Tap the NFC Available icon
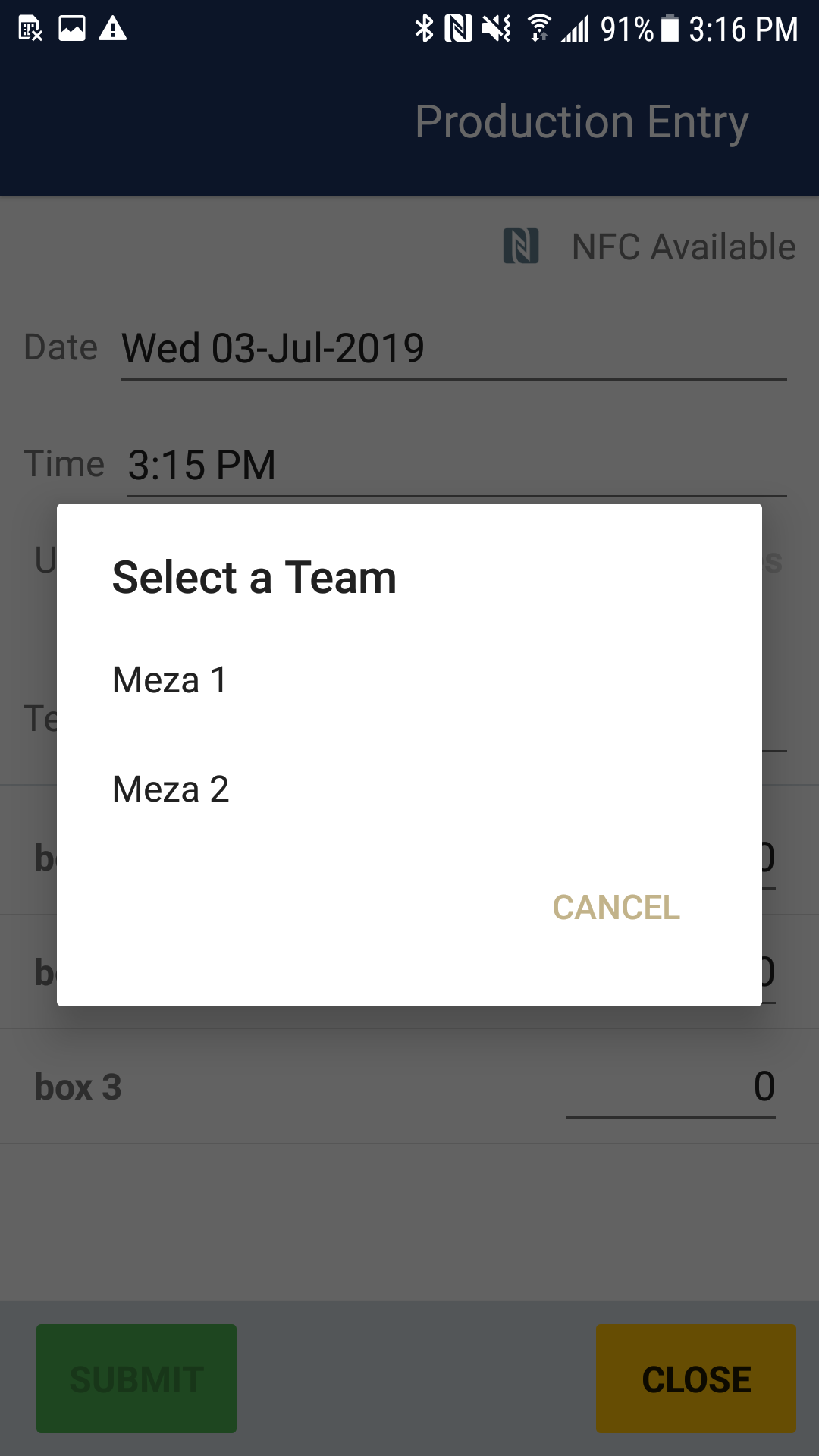This screenshot has width=819, height=1456. click(x=521, y=246)
